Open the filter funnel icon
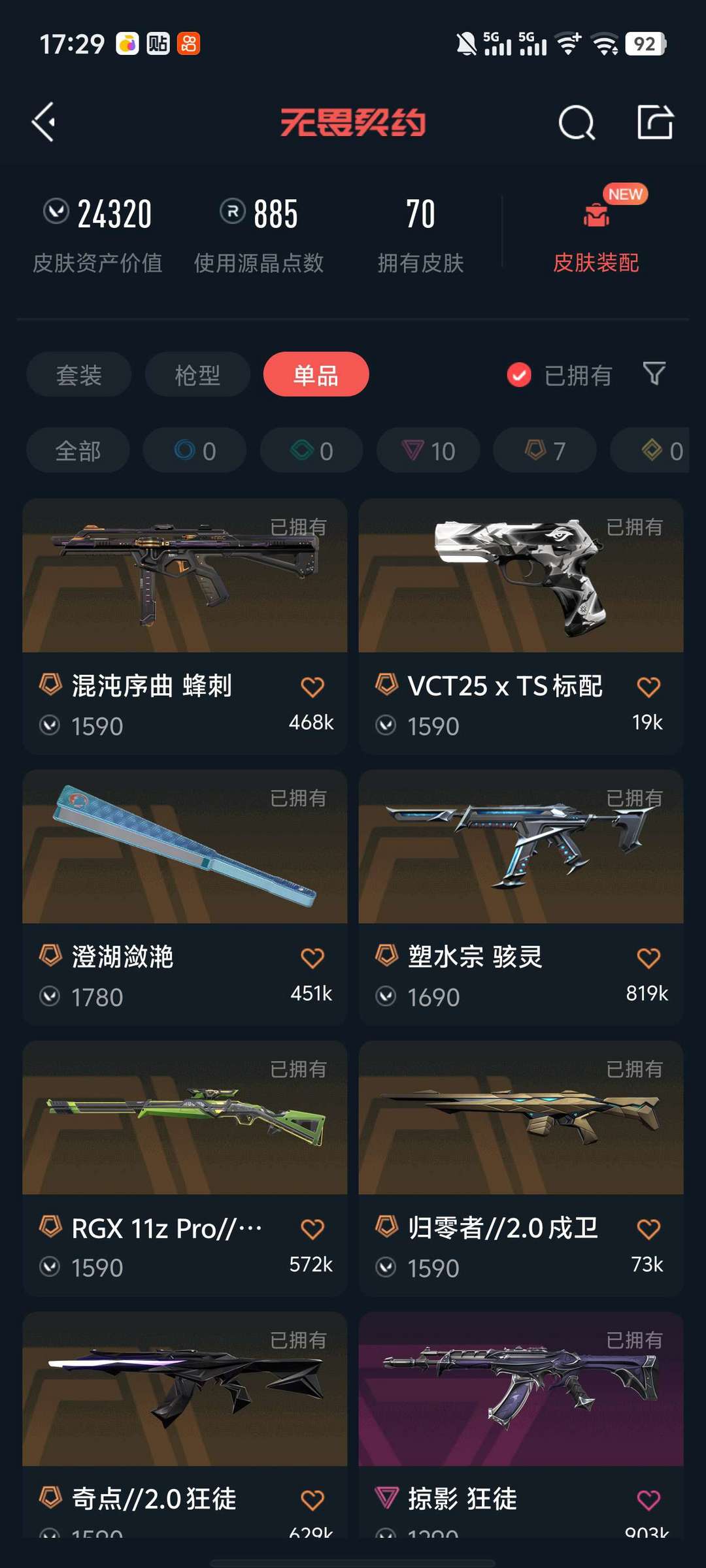 pyautogui.click(x=654, y=374)
